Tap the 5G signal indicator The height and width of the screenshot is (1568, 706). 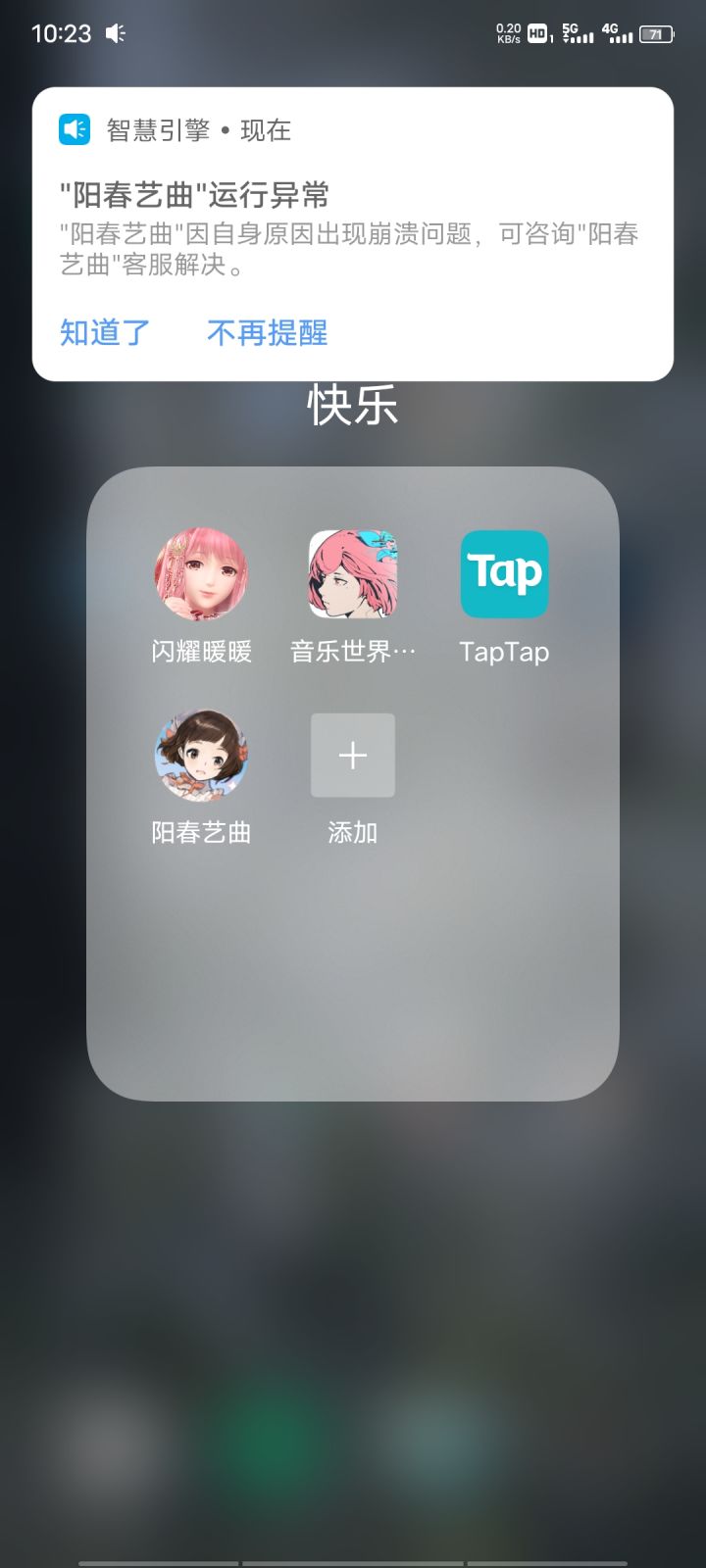579,32
